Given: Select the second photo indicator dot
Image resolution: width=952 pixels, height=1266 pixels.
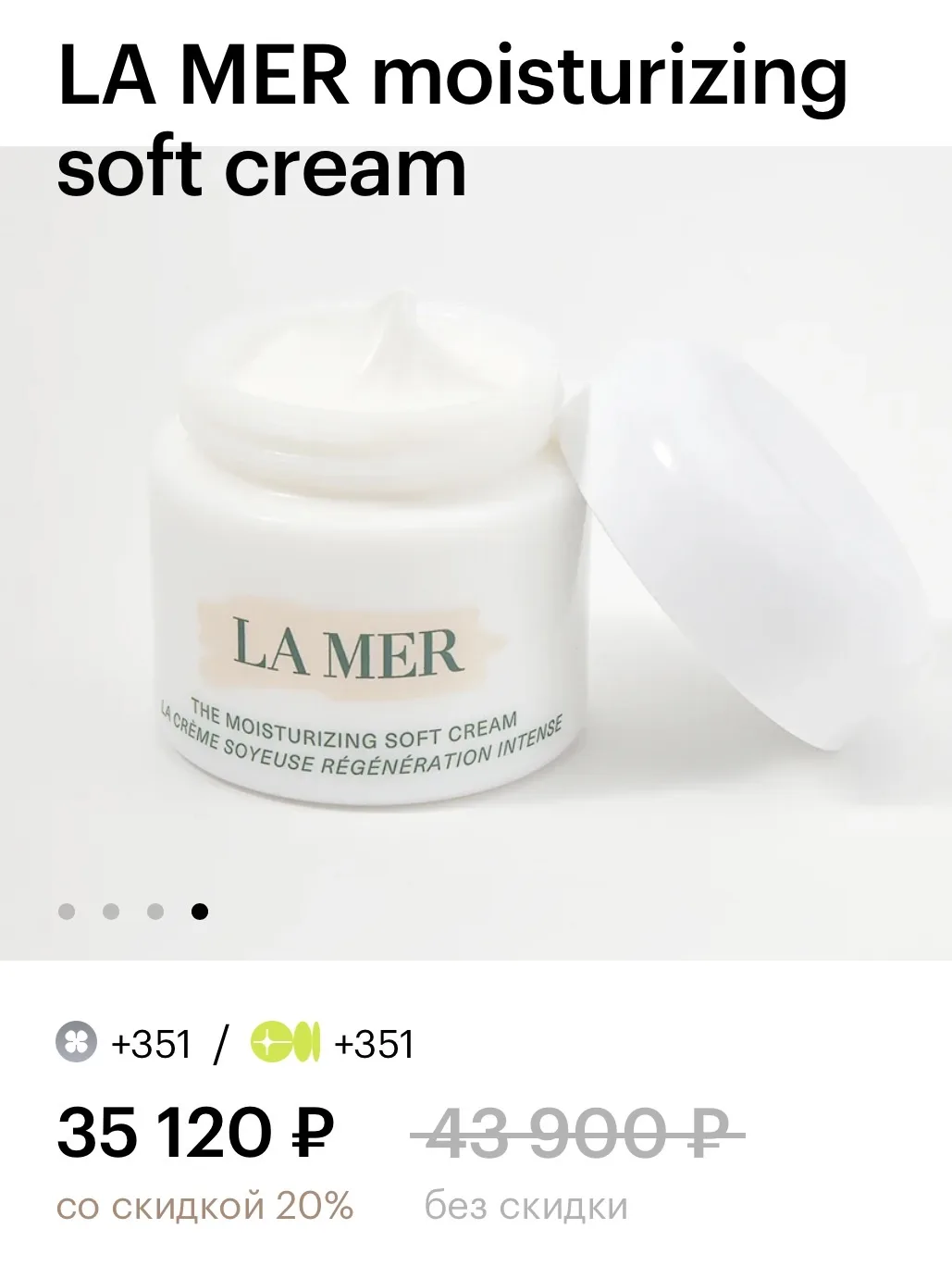Looking at the screenshot, I should (x=111, y=912).
